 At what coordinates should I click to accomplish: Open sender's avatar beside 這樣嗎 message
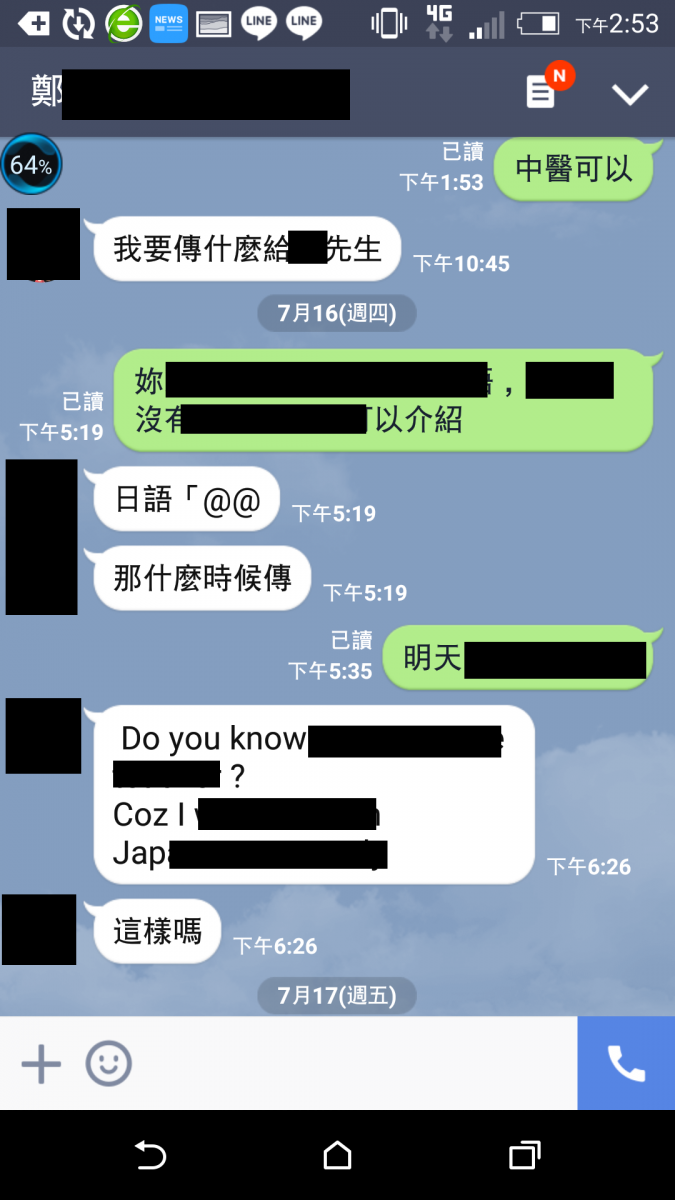(39, 930)
